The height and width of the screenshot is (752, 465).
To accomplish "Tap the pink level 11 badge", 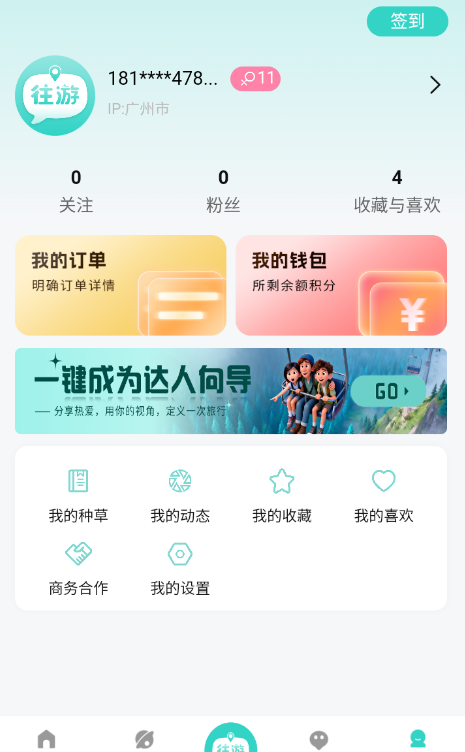I will [255, 79].
